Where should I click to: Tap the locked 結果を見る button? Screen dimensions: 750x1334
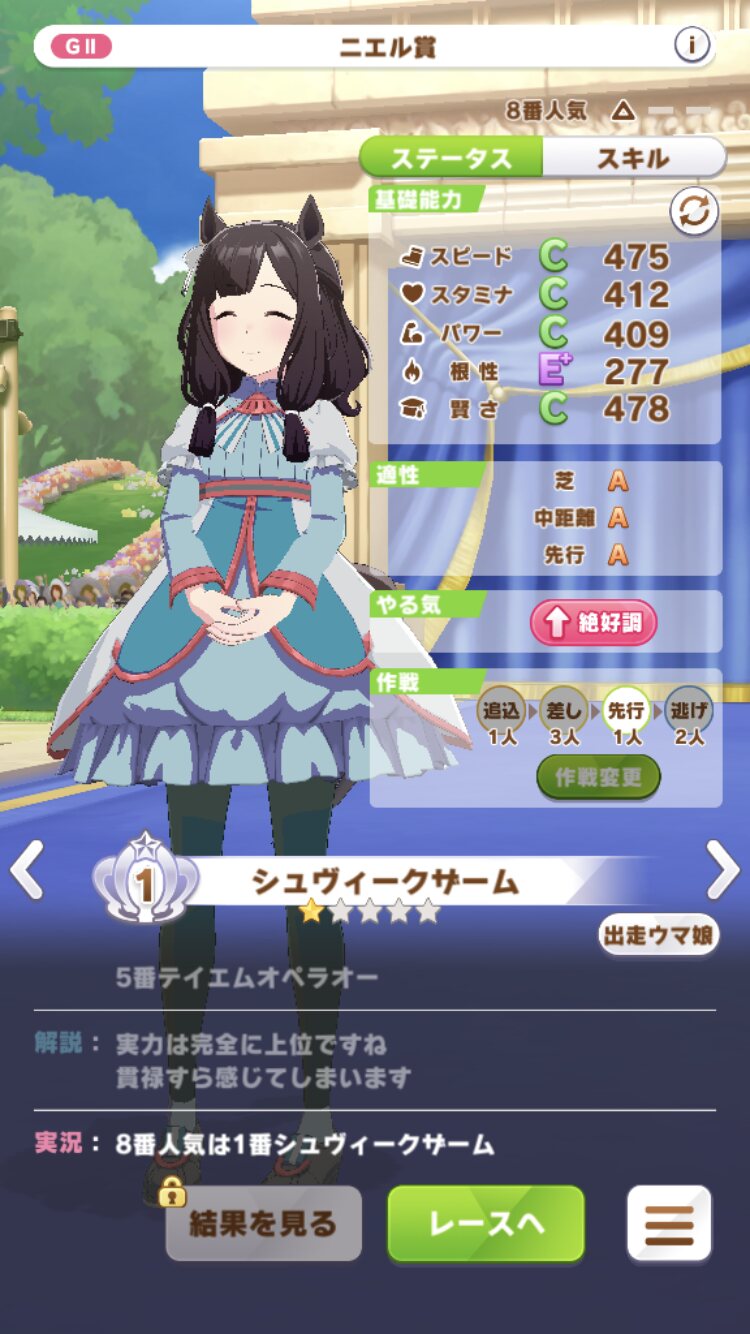(x=264, y=1223)
